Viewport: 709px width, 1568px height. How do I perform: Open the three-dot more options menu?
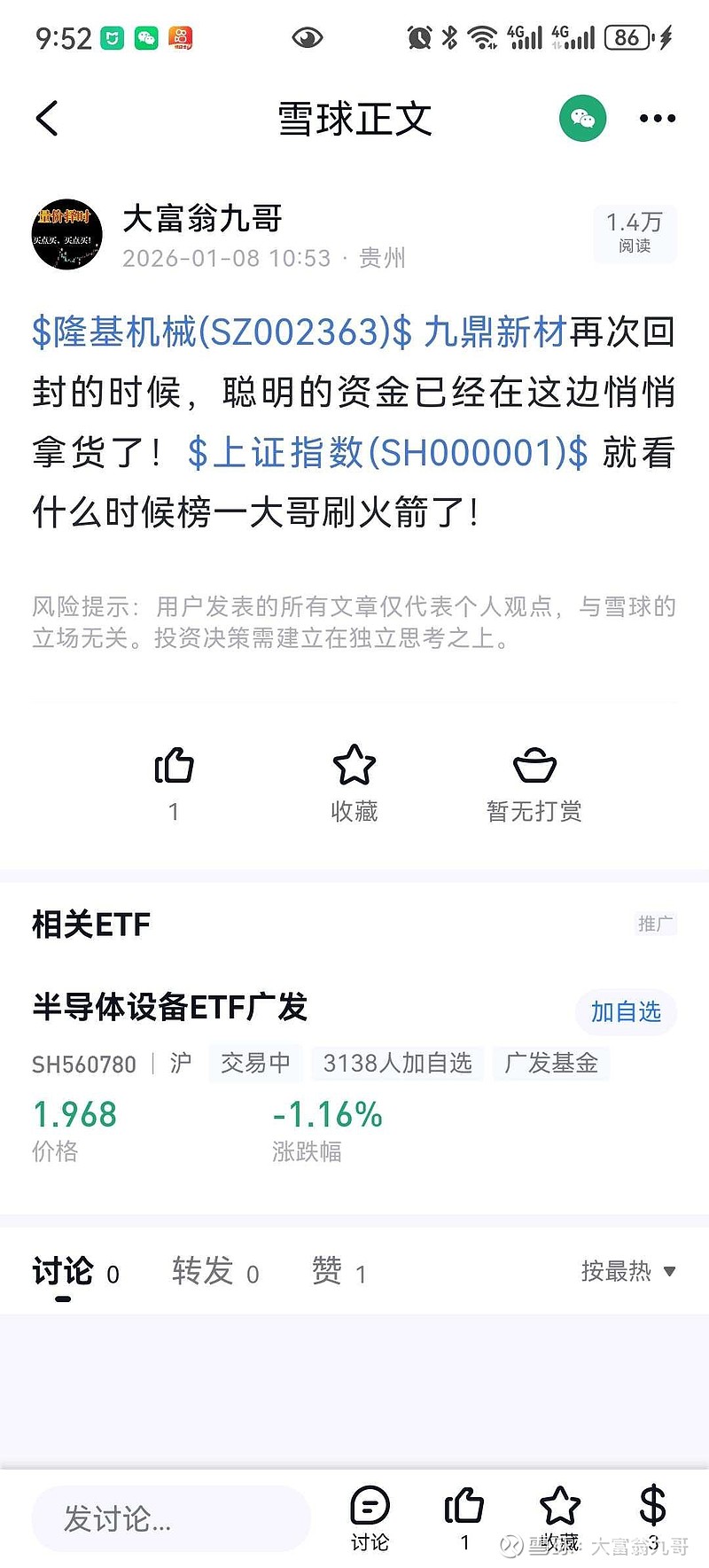tap(656, 118)
